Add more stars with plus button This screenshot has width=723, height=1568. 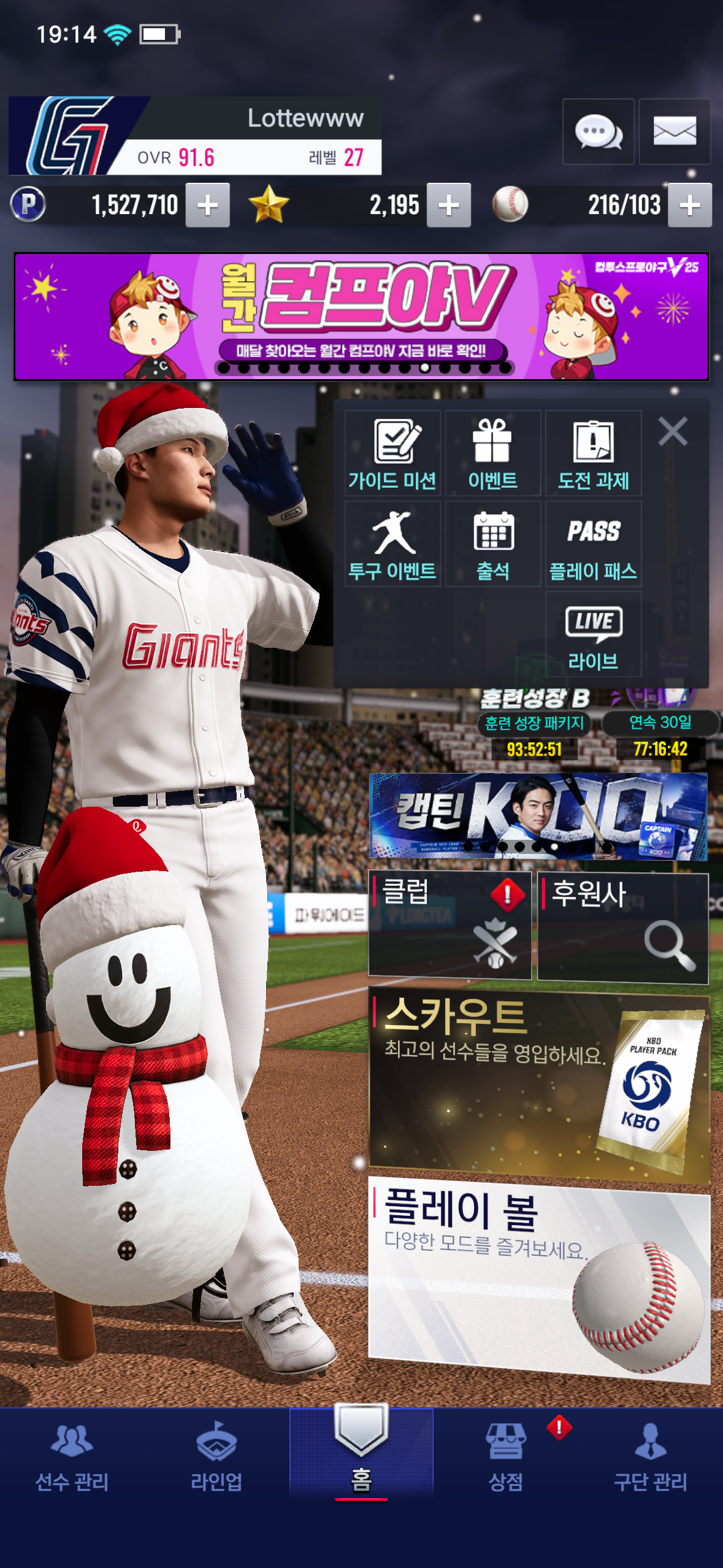coord(449,205)
